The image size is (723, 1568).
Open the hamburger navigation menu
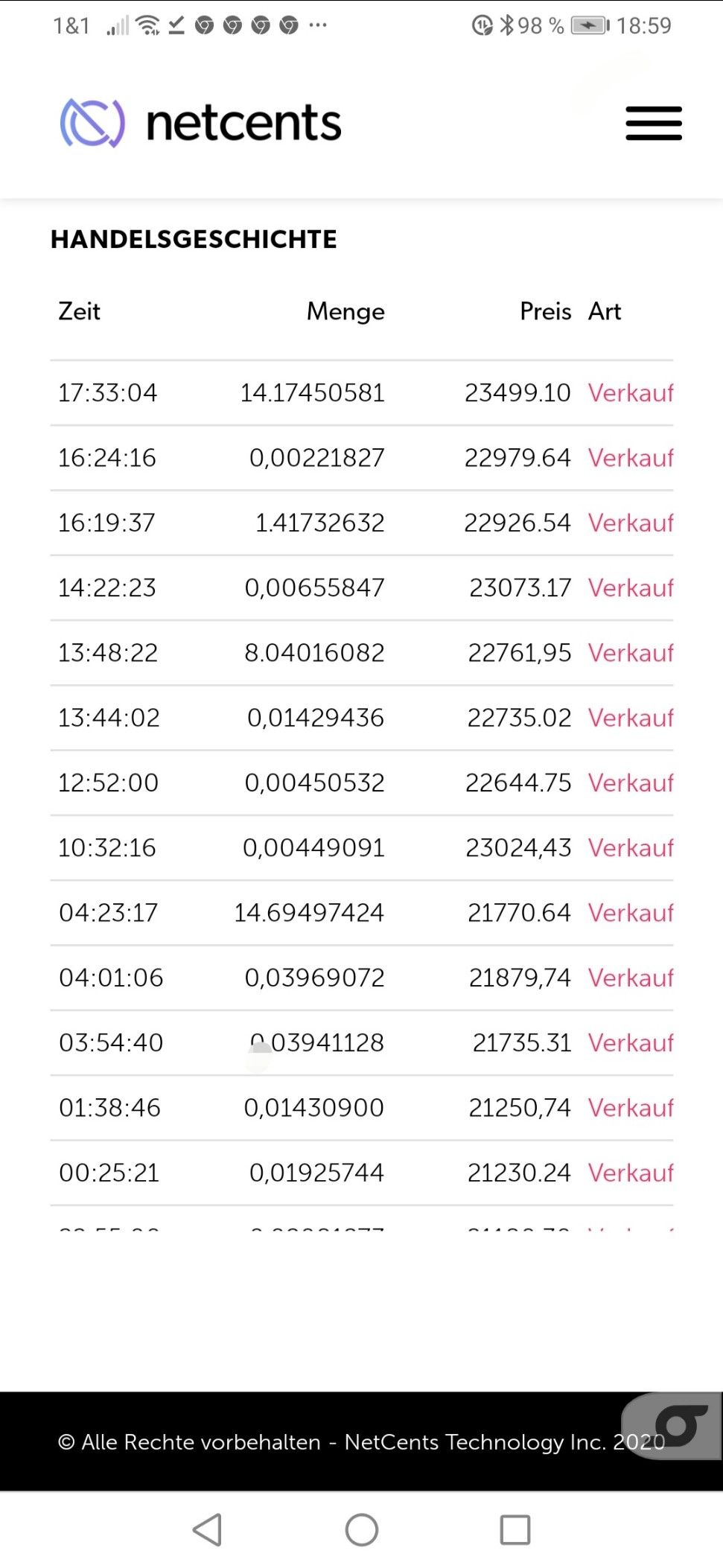(654, 124)
